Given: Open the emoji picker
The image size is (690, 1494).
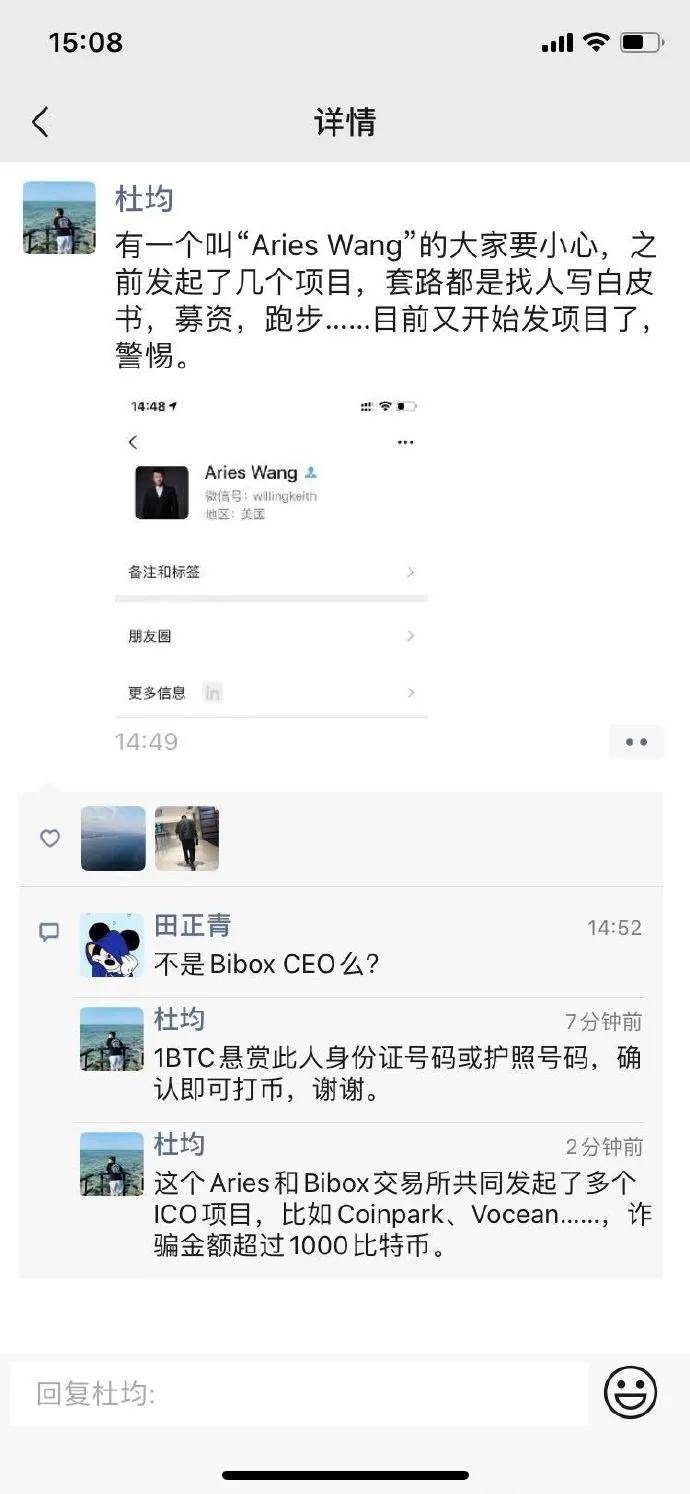Looking at the screenshot, I should (630, 1393).
